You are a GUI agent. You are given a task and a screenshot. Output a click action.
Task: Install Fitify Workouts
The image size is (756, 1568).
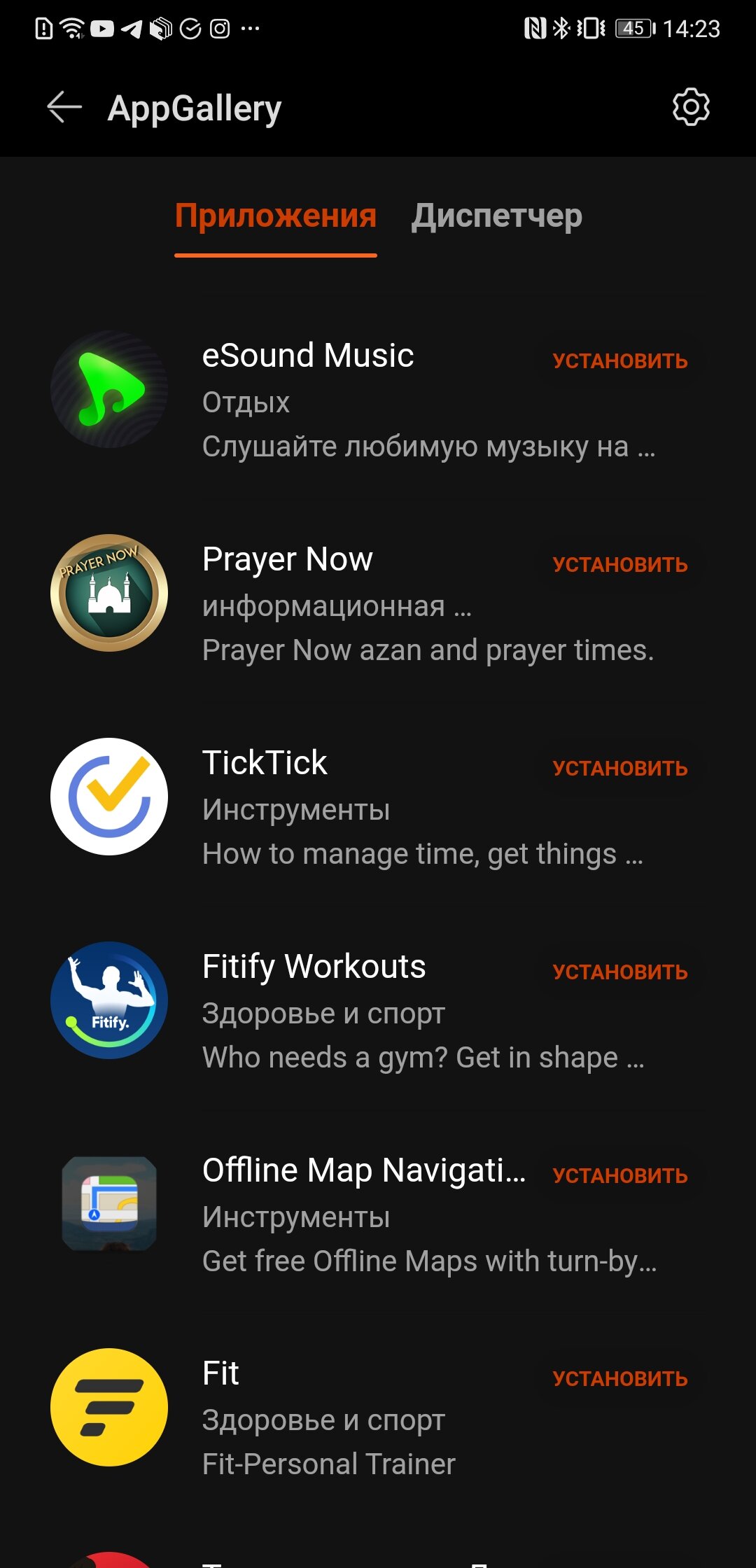[x=620, y=972]
